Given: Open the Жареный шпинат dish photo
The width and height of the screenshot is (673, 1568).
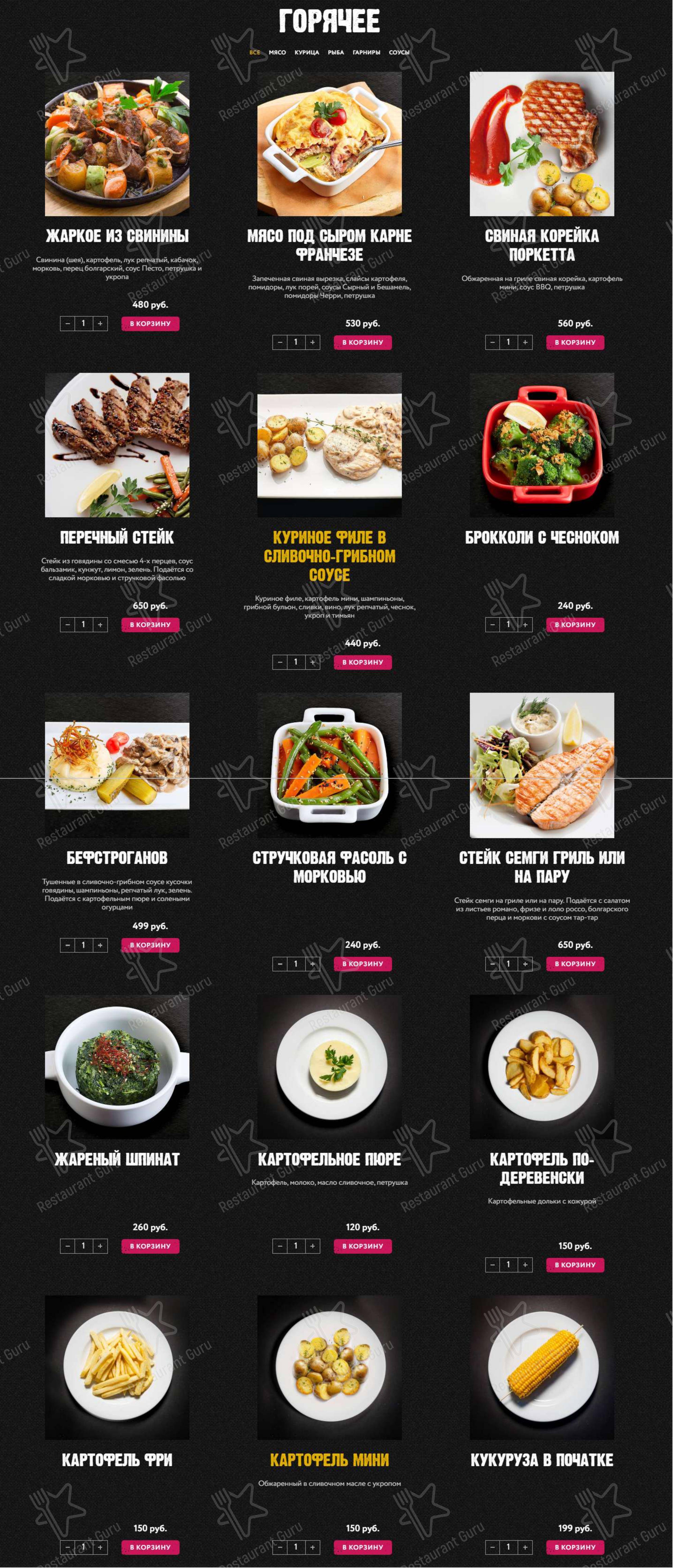Looking at the screenshot, I should [117, 1066].
